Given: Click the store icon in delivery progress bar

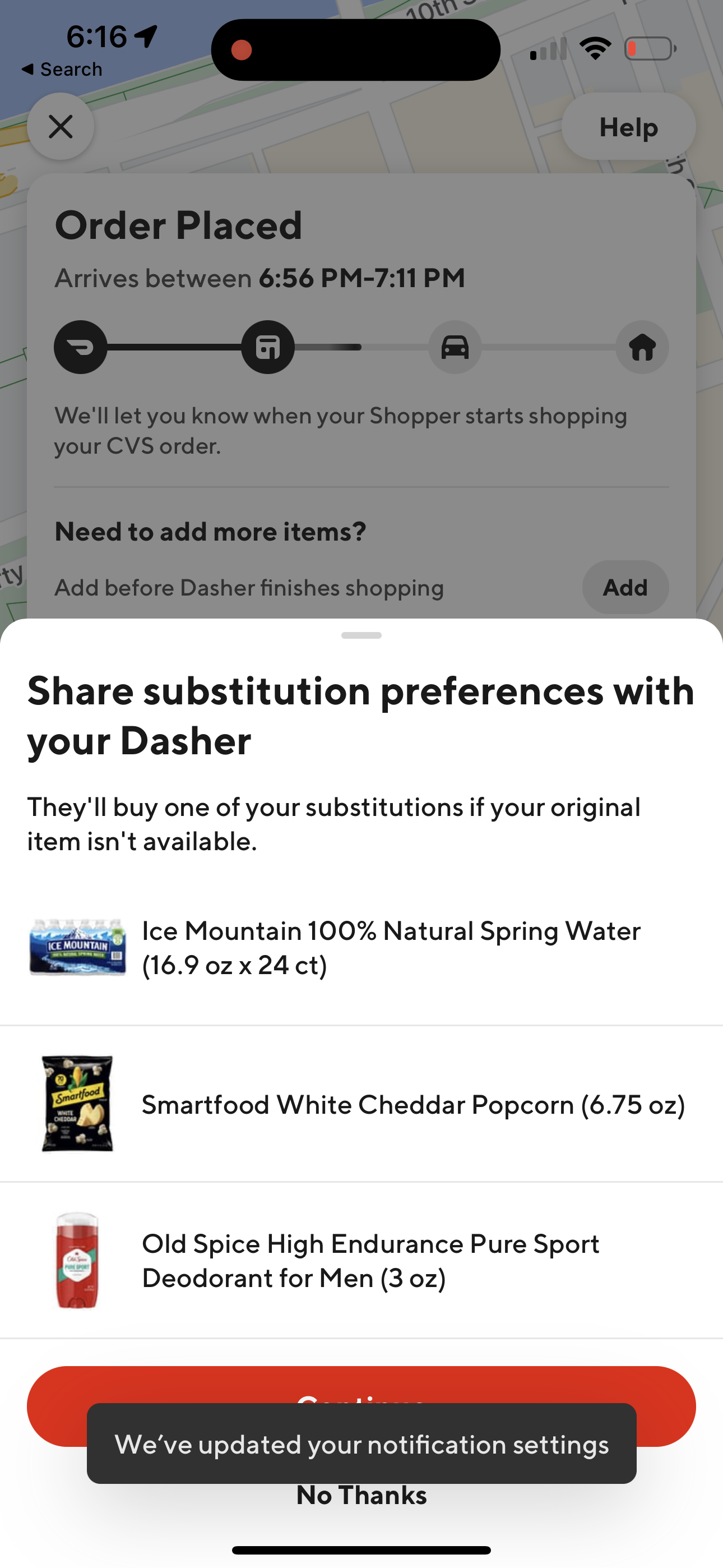Looking at the screenshot, I should point(267,347).
